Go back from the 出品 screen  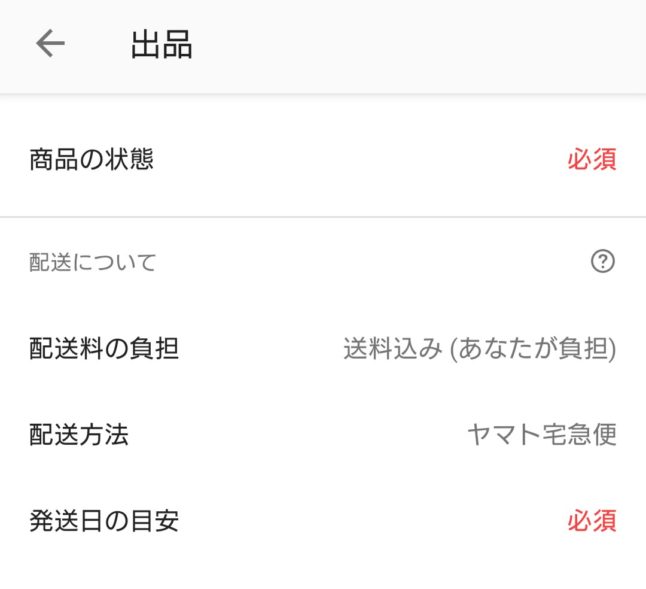[x=50, y=43]
